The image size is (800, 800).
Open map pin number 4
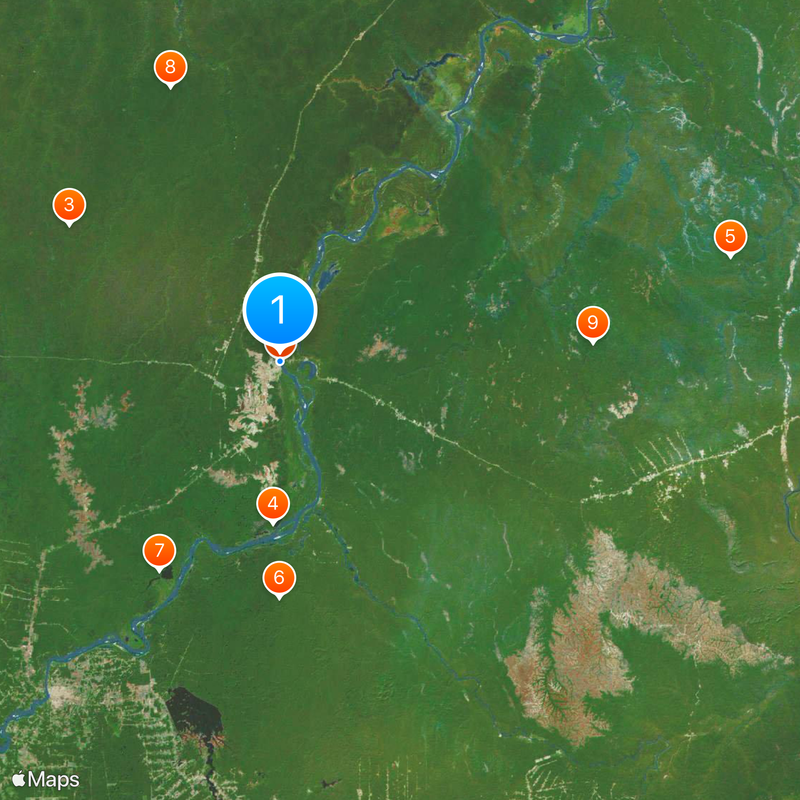[273, 503]
